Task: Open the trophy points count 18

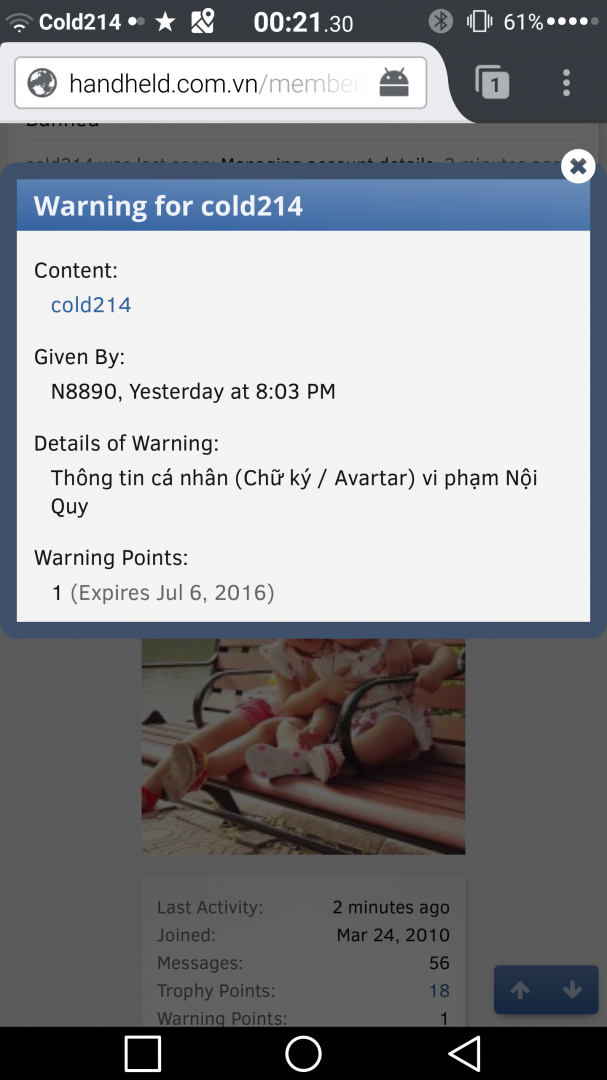Action: [x=439, y=991]
